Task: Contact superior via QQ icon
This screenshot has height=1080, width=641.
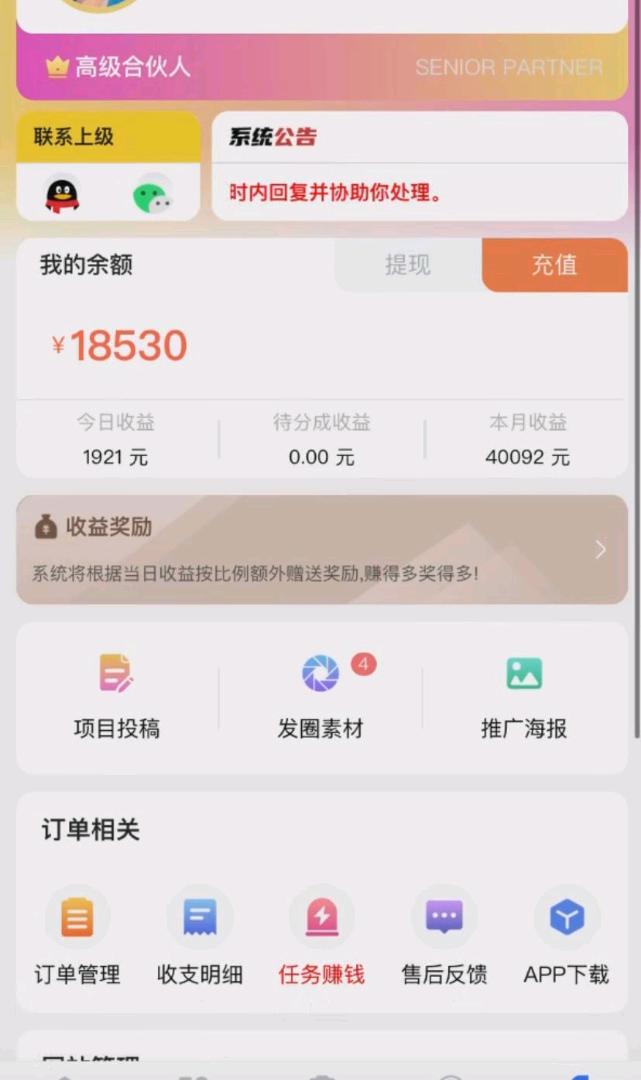Action: (62, 194)
